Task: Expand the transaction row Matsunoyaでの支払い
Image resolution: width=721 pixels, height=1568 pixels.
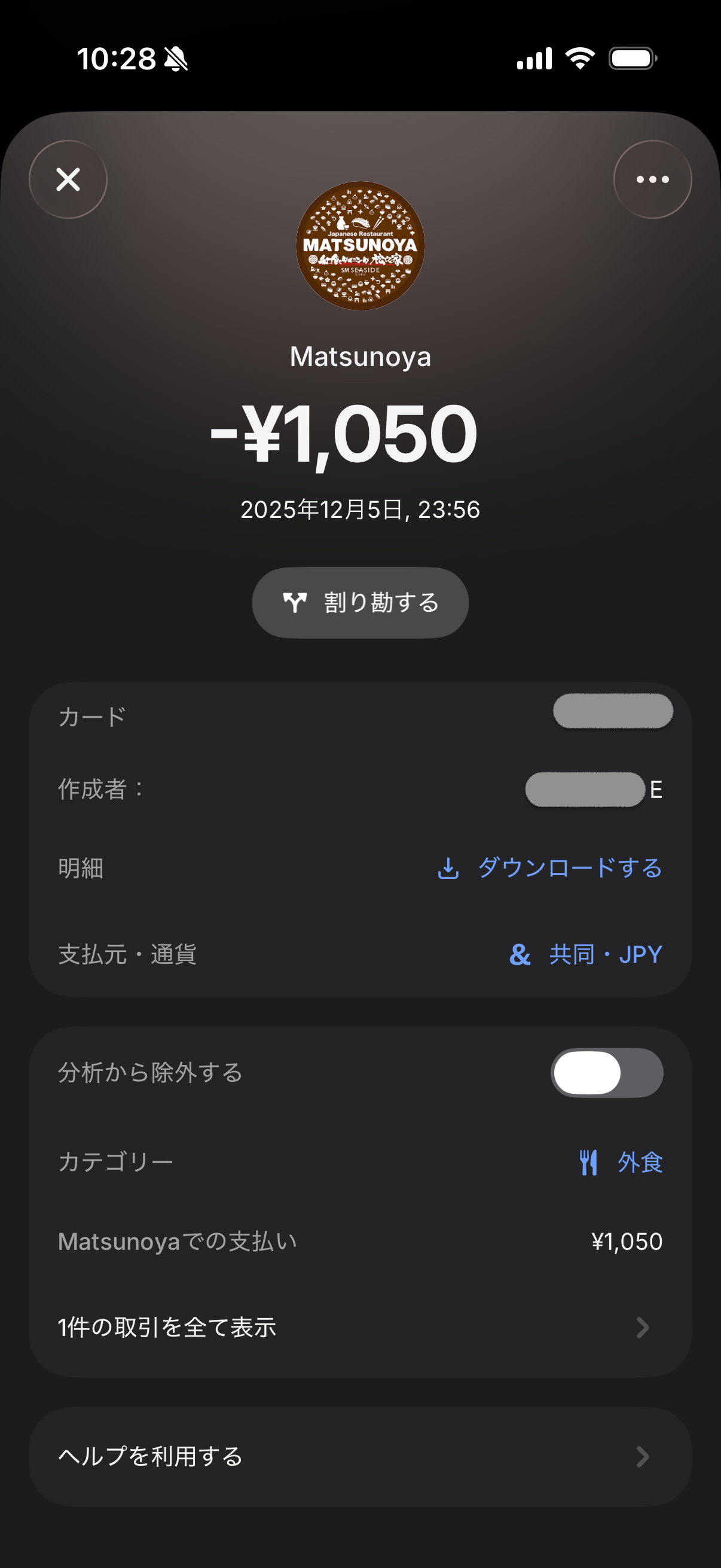Action: (360, 1241)
